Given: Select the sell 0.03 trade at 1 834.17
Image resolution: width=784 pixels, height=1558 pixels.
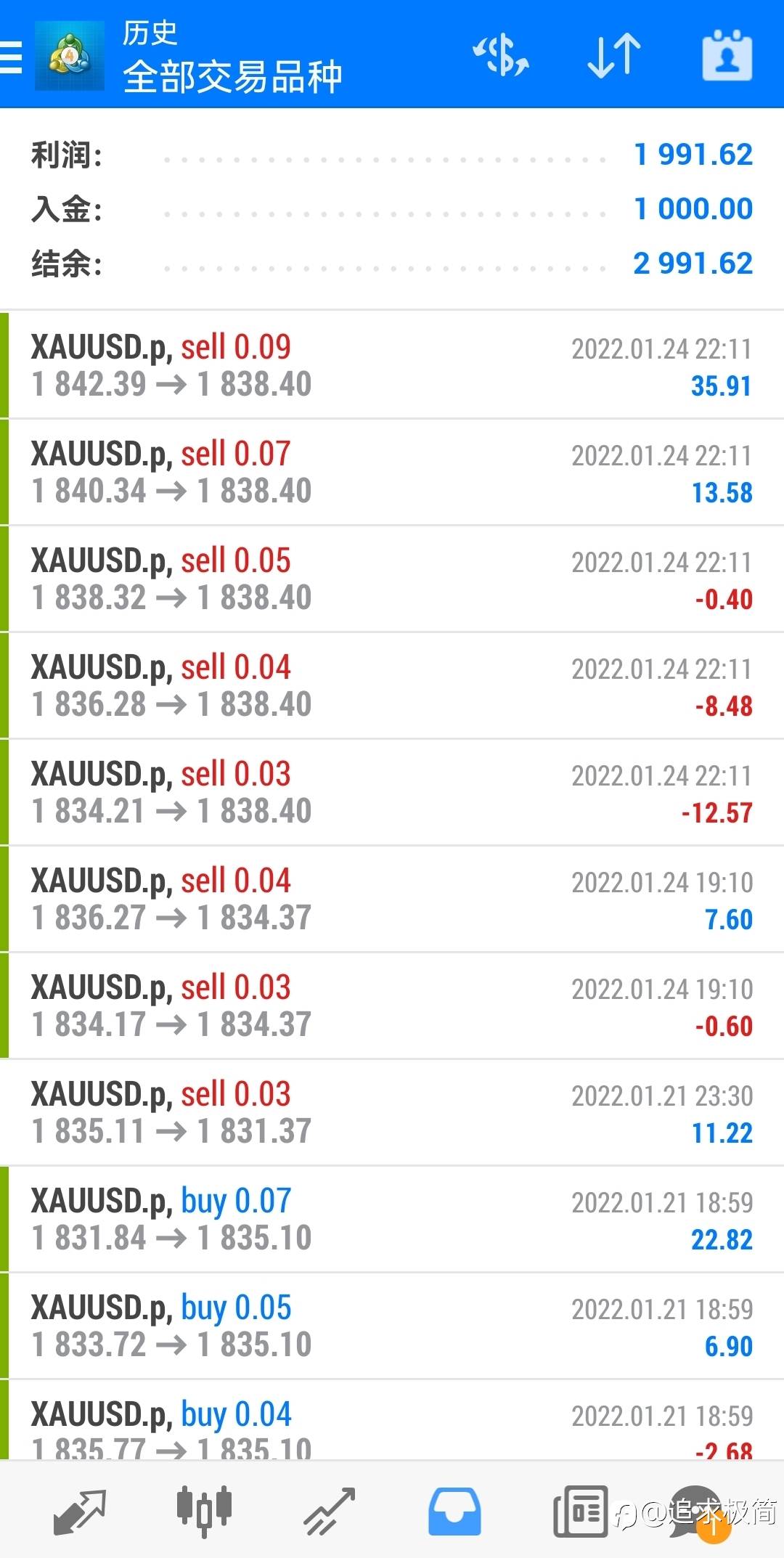Looking at the screenshot, I should pos(392,1006).
